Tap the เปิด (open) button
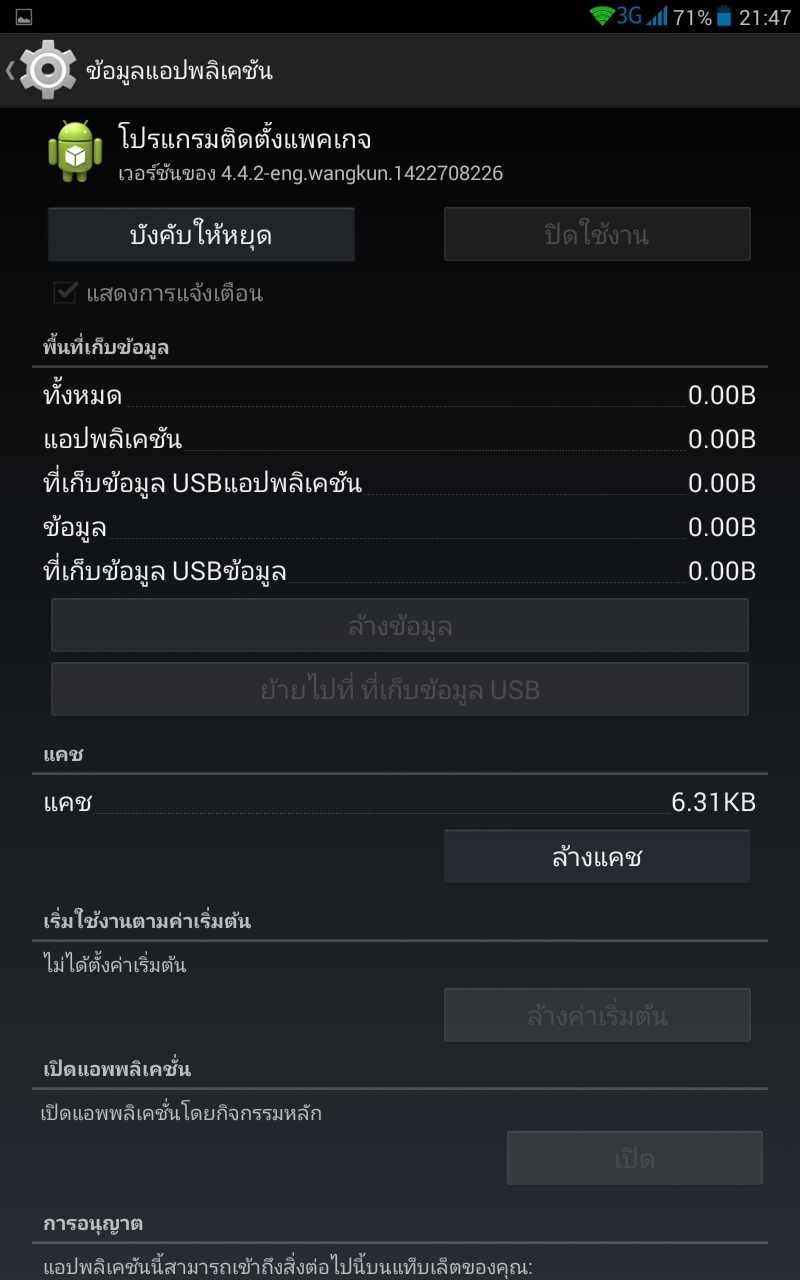 tap(634, 1159)
